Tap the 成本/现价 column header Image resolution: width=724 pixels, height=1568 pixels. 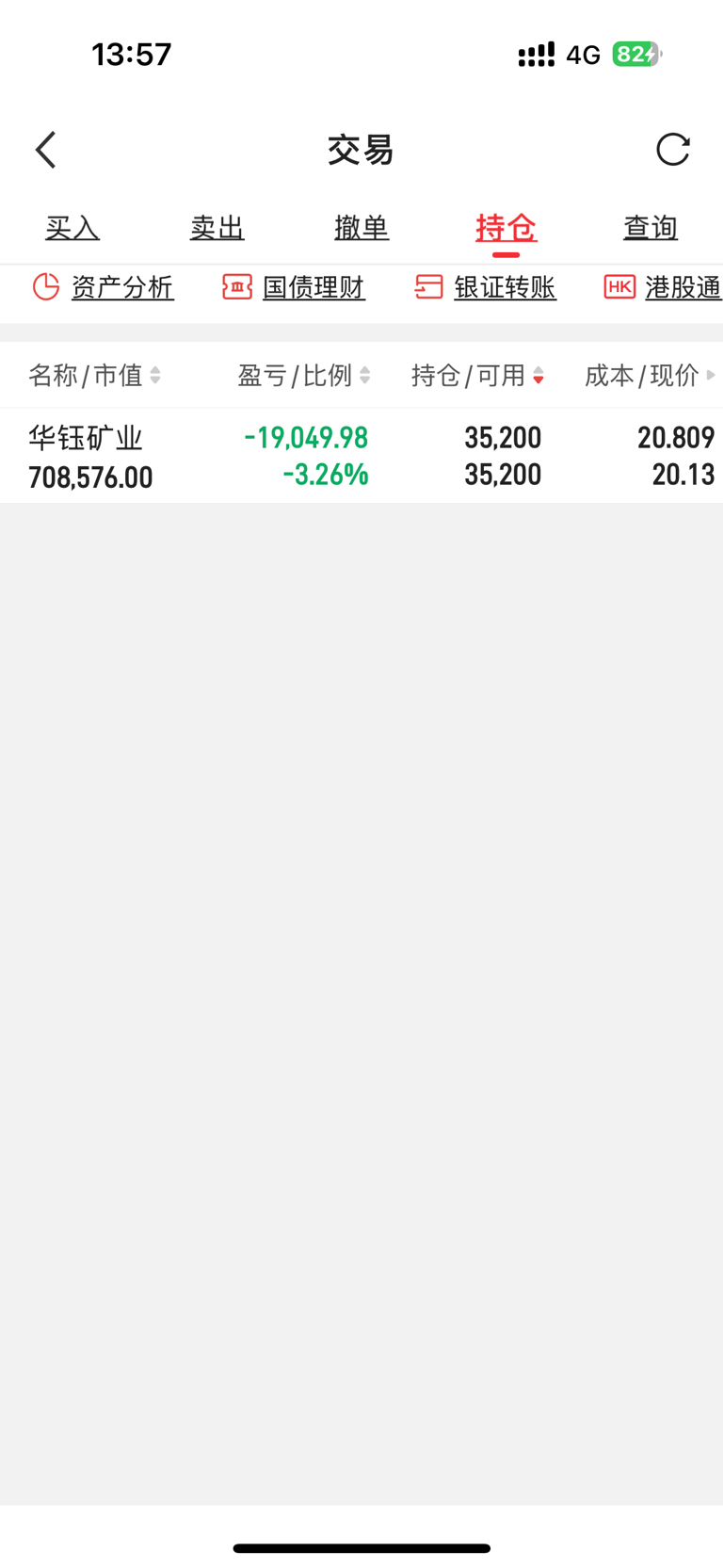pos(650,376)
